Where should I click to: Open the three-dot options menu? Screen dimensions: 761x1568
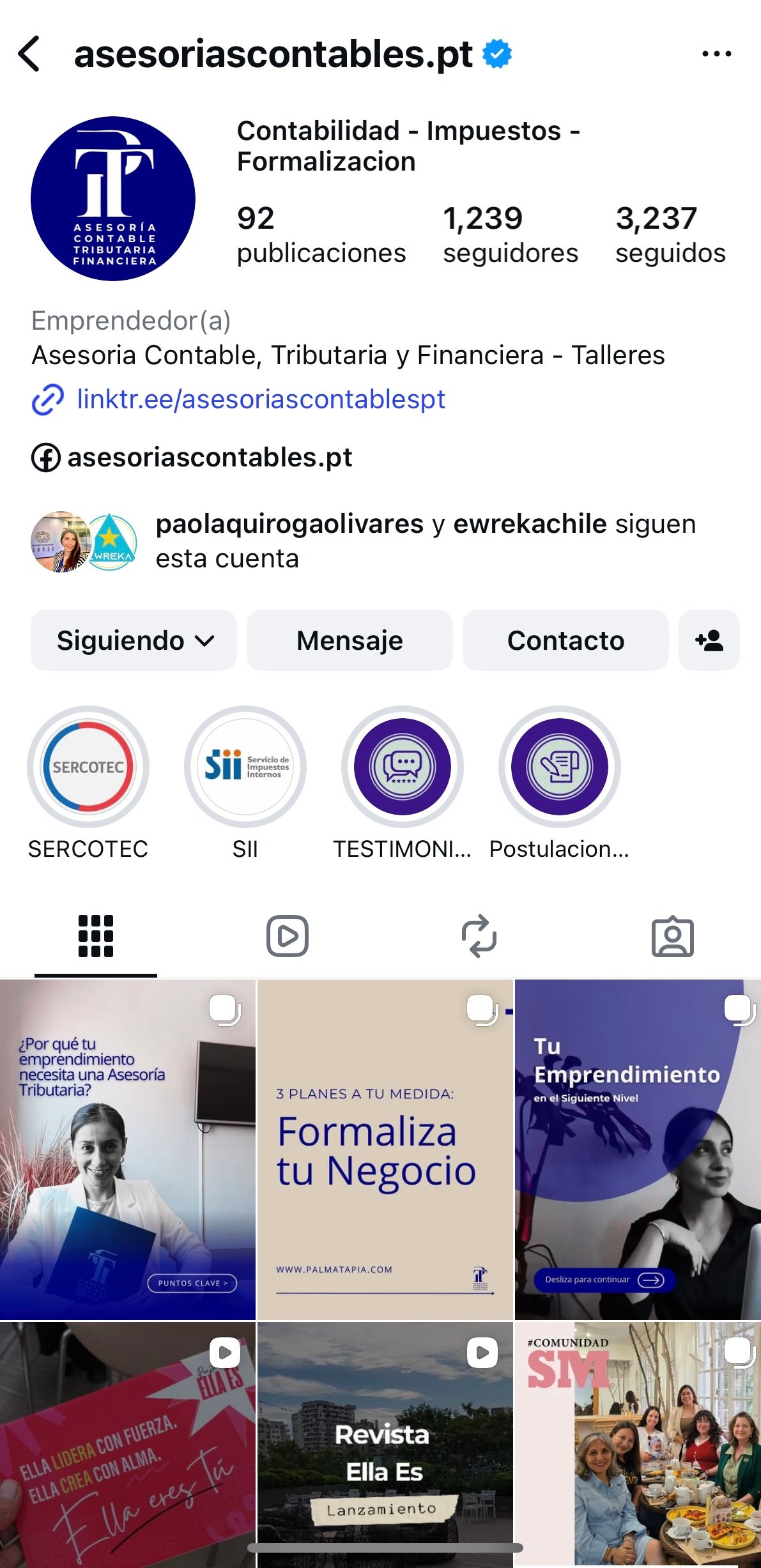tap(716, 54)
